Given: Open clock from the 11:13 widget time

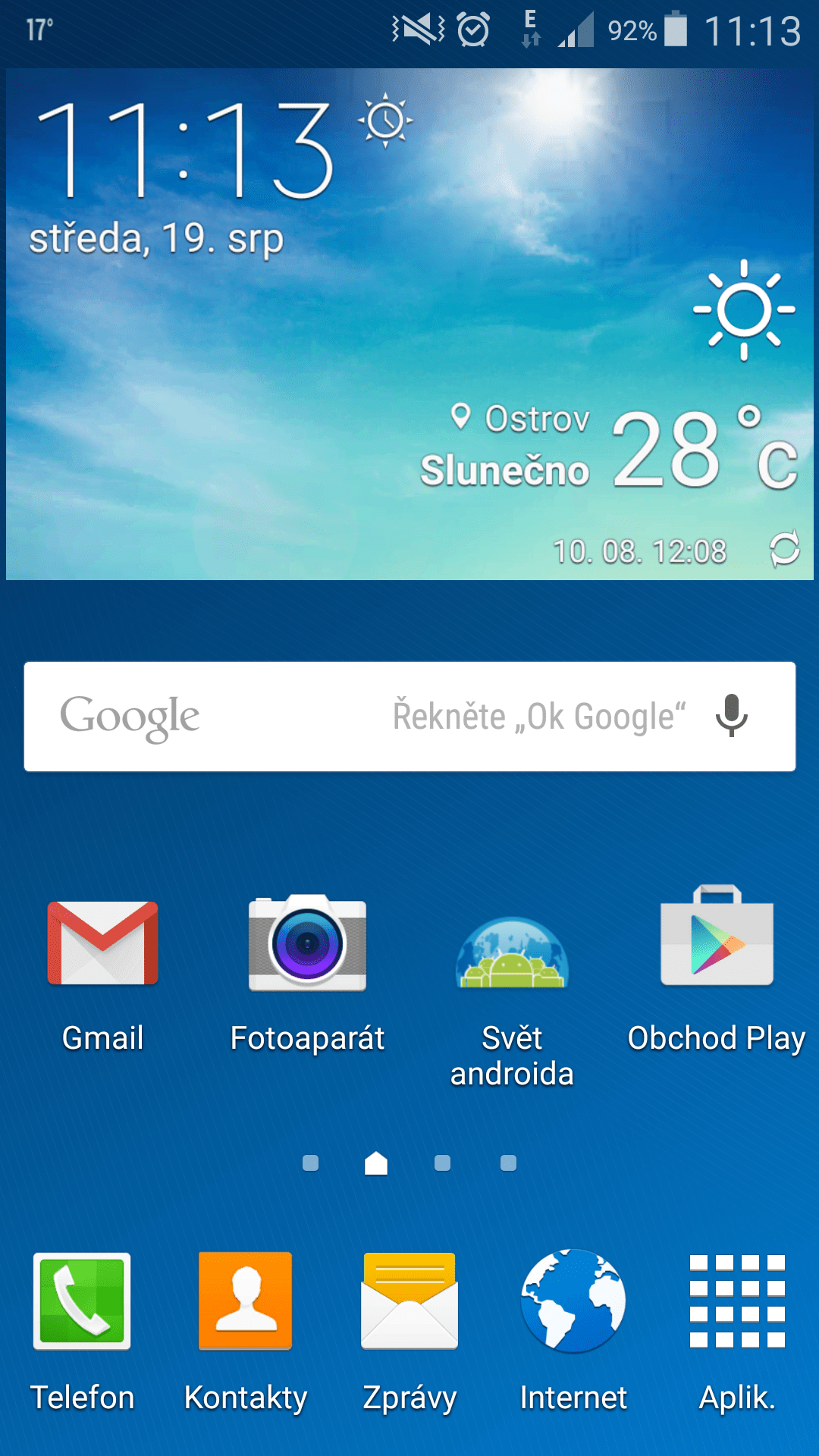Looking at the screenshot, I should (x=184, y=150).
